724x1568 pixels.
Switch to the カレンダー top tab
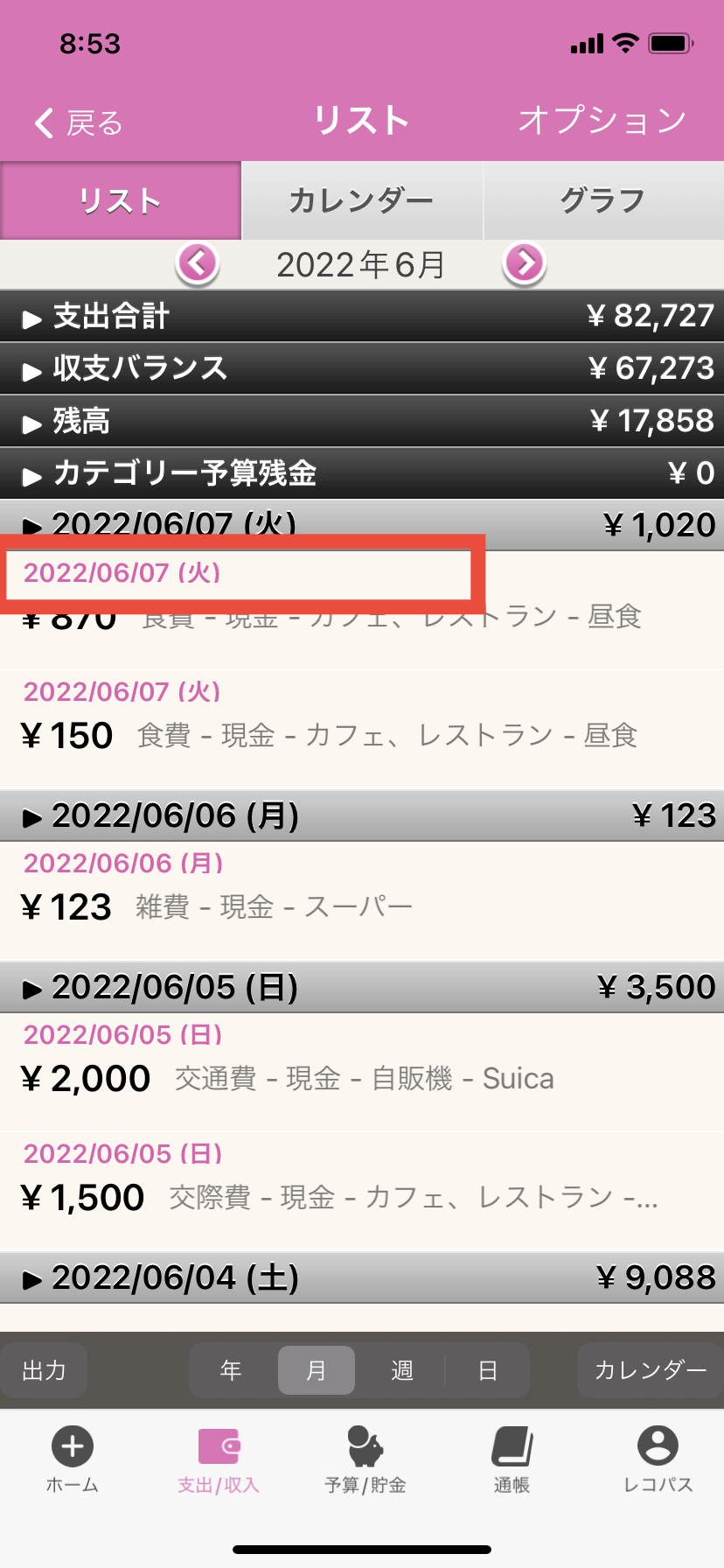tap(361, 201)
